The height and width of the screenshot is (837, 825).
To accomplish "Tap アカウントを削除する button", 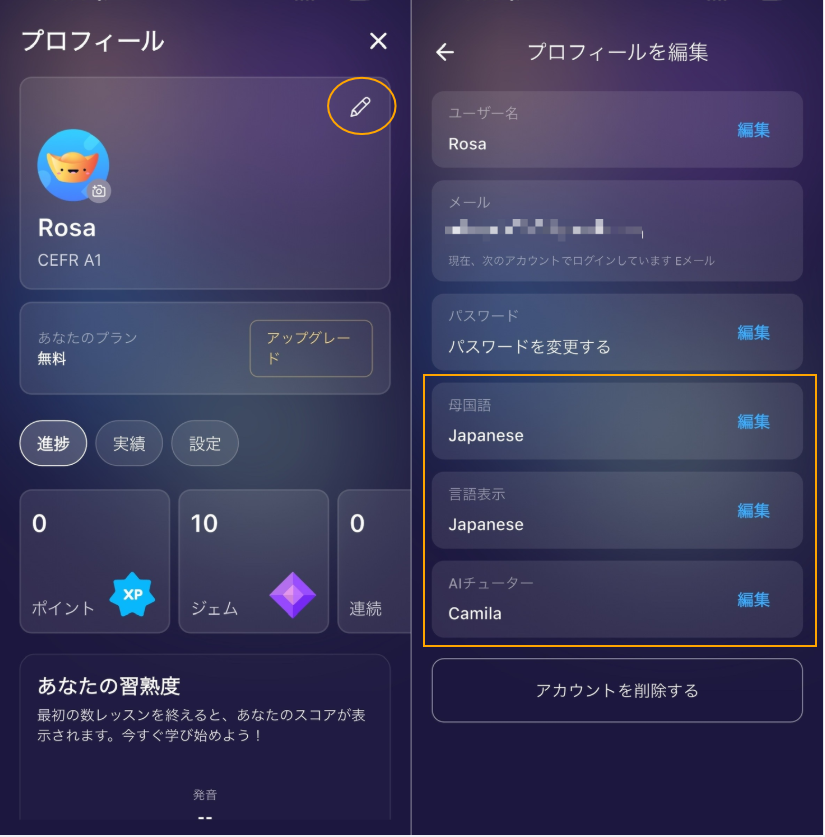I will 617,690.
